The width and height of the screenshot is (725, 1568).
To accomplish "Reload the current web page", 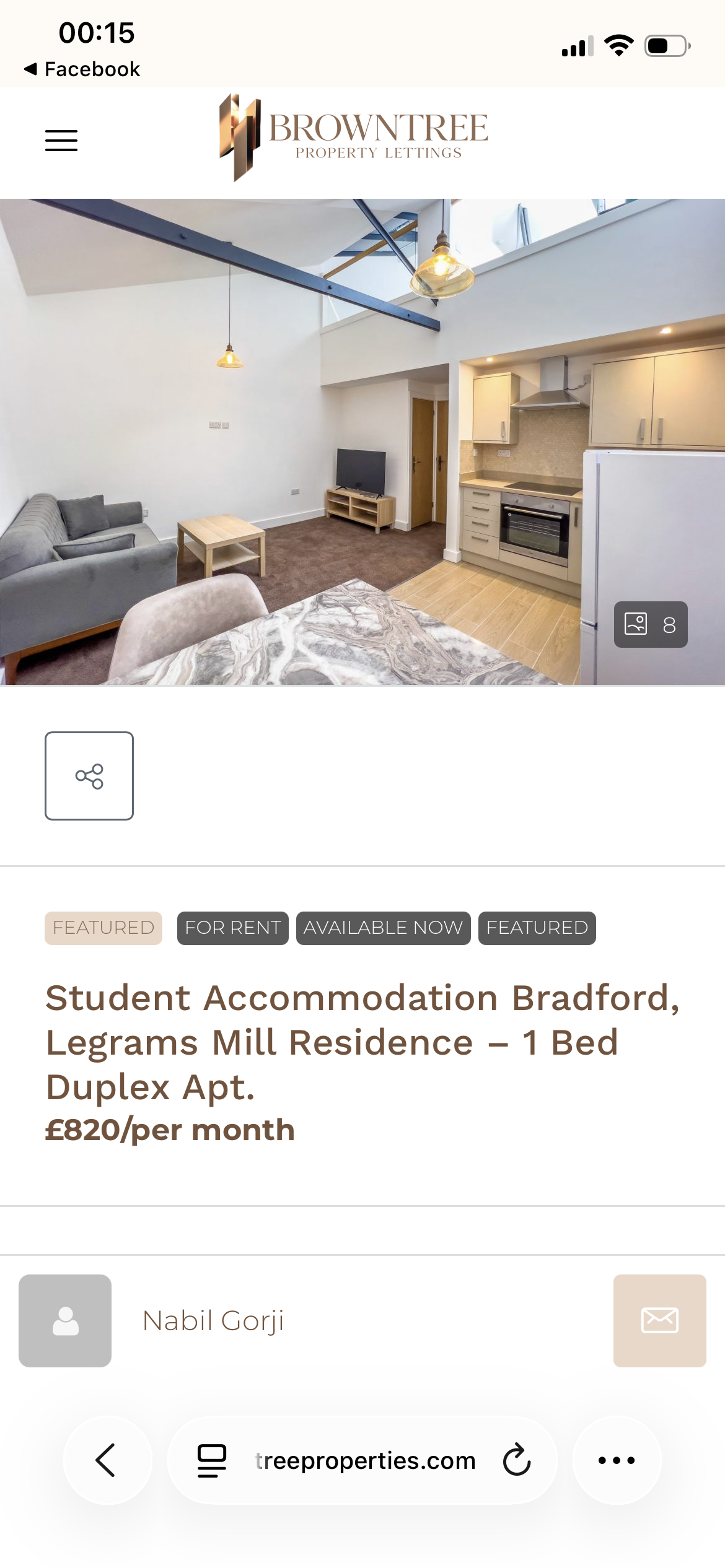I will point(517,1460).
